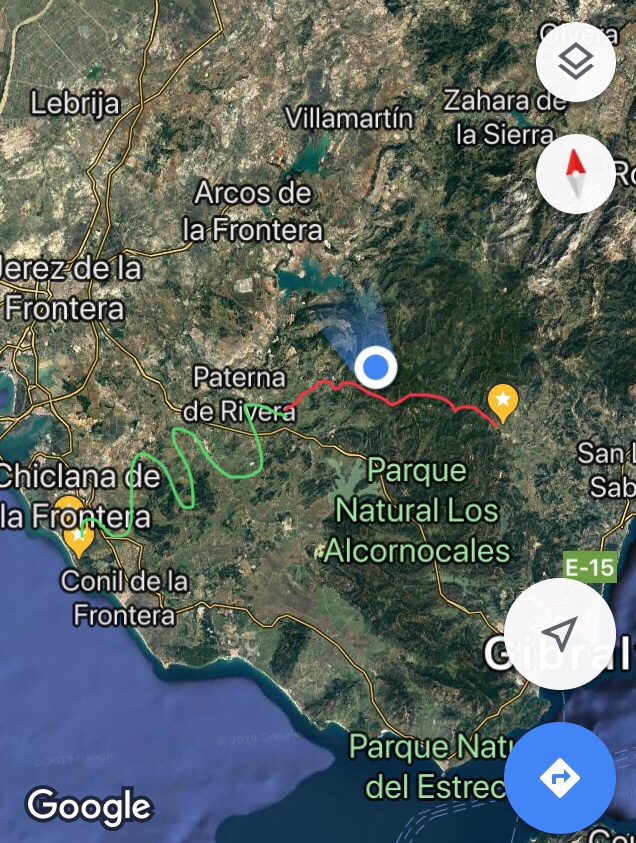The height and width of the screenshot is (843, 636).
Task: Open the map layers selector
Action: click(575, 63)
